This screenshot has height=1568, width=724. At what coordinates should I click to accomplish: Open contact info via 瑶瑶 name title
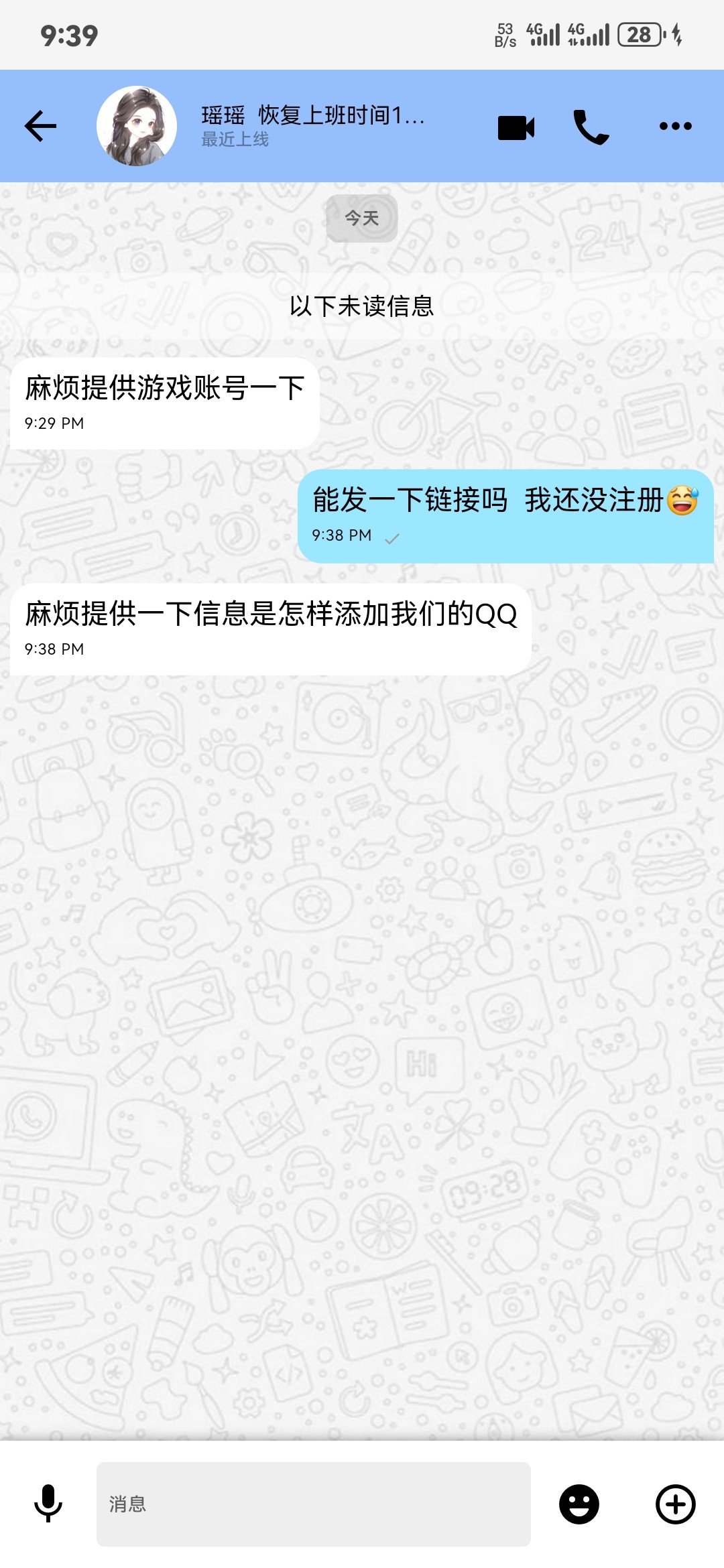(312, 116)
